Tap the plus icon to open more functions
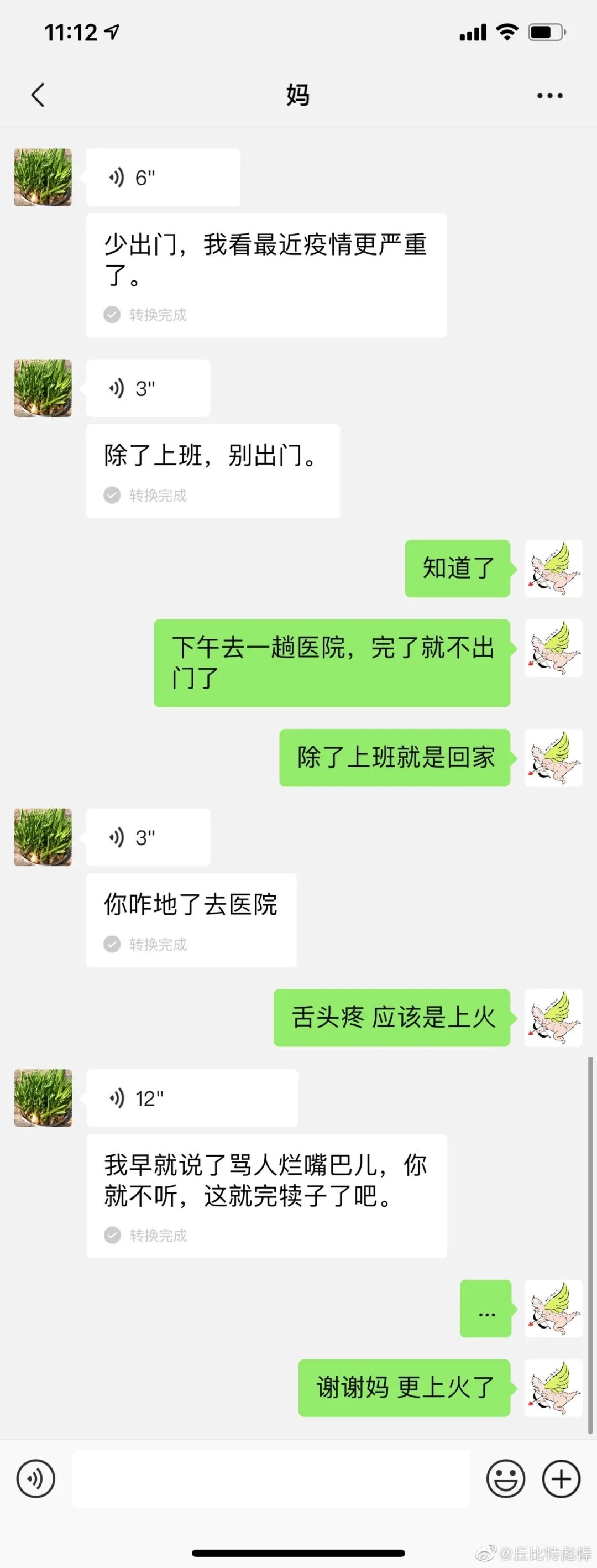Image resolution: width=597 pixels, height=1568 pixels. click(561, 1478)
